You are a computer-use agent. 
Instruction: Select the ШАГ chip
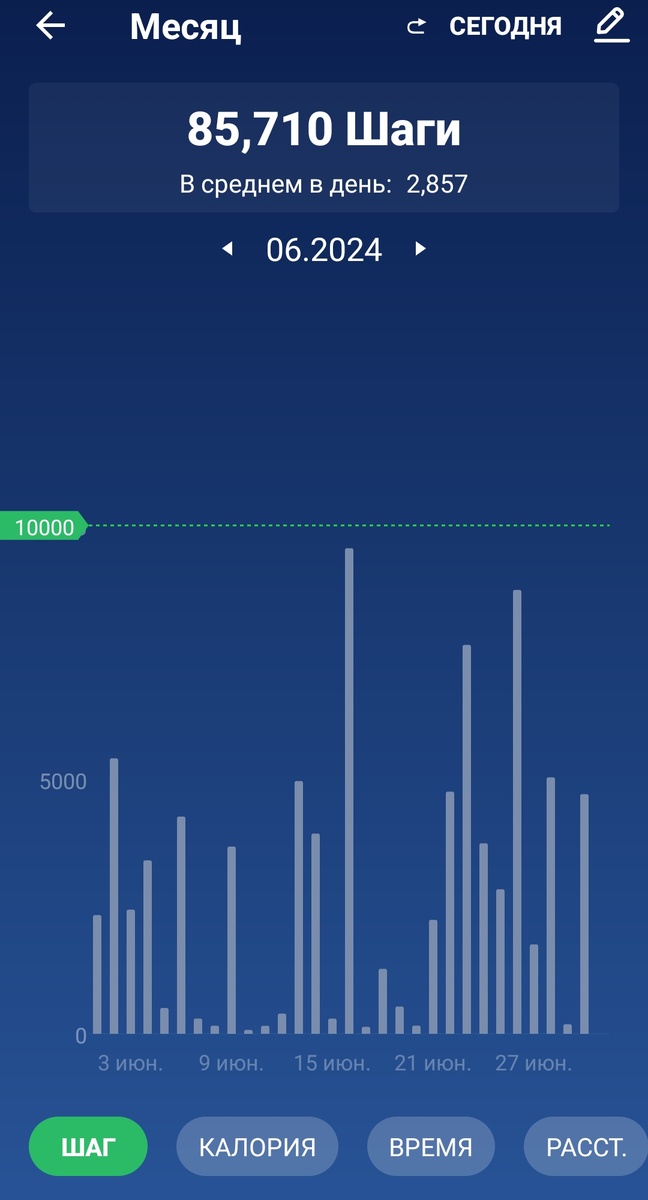tap(88, 1146)
